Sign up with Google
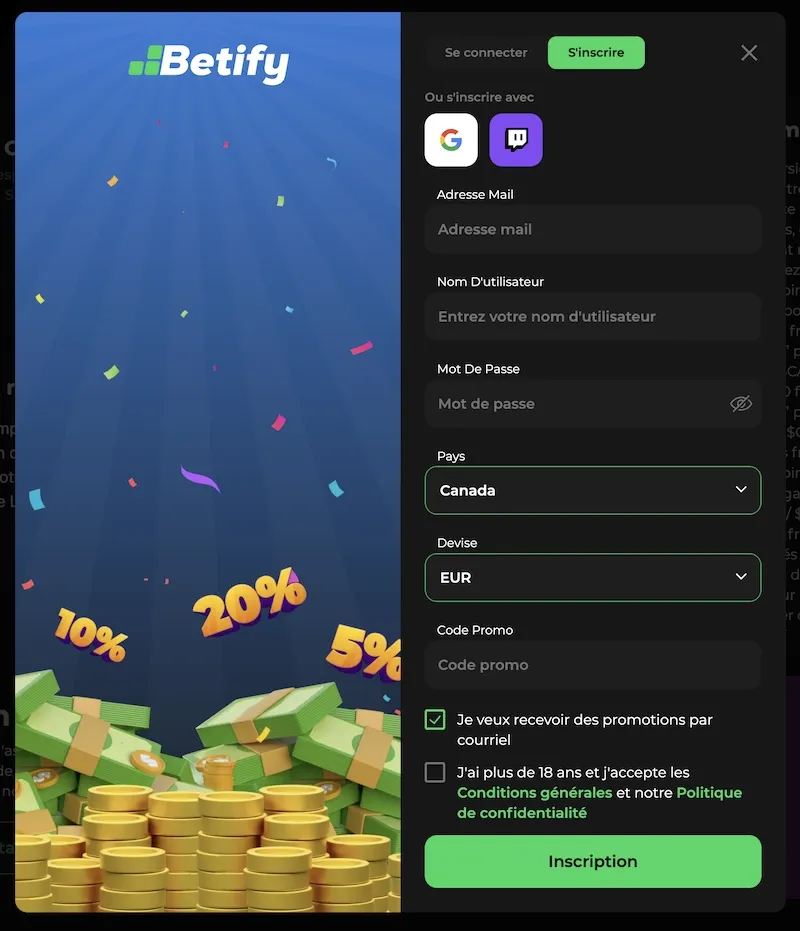This screenshot has width=800, height=931. 451,140
